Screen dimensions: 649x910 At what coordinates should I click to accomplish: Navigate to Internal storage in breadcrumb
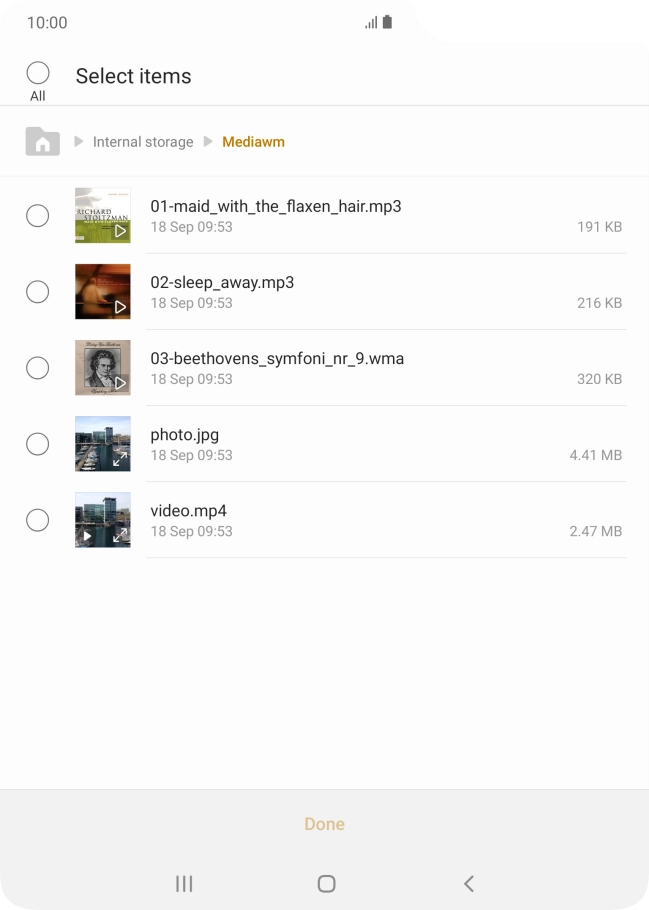pos(143,142)
